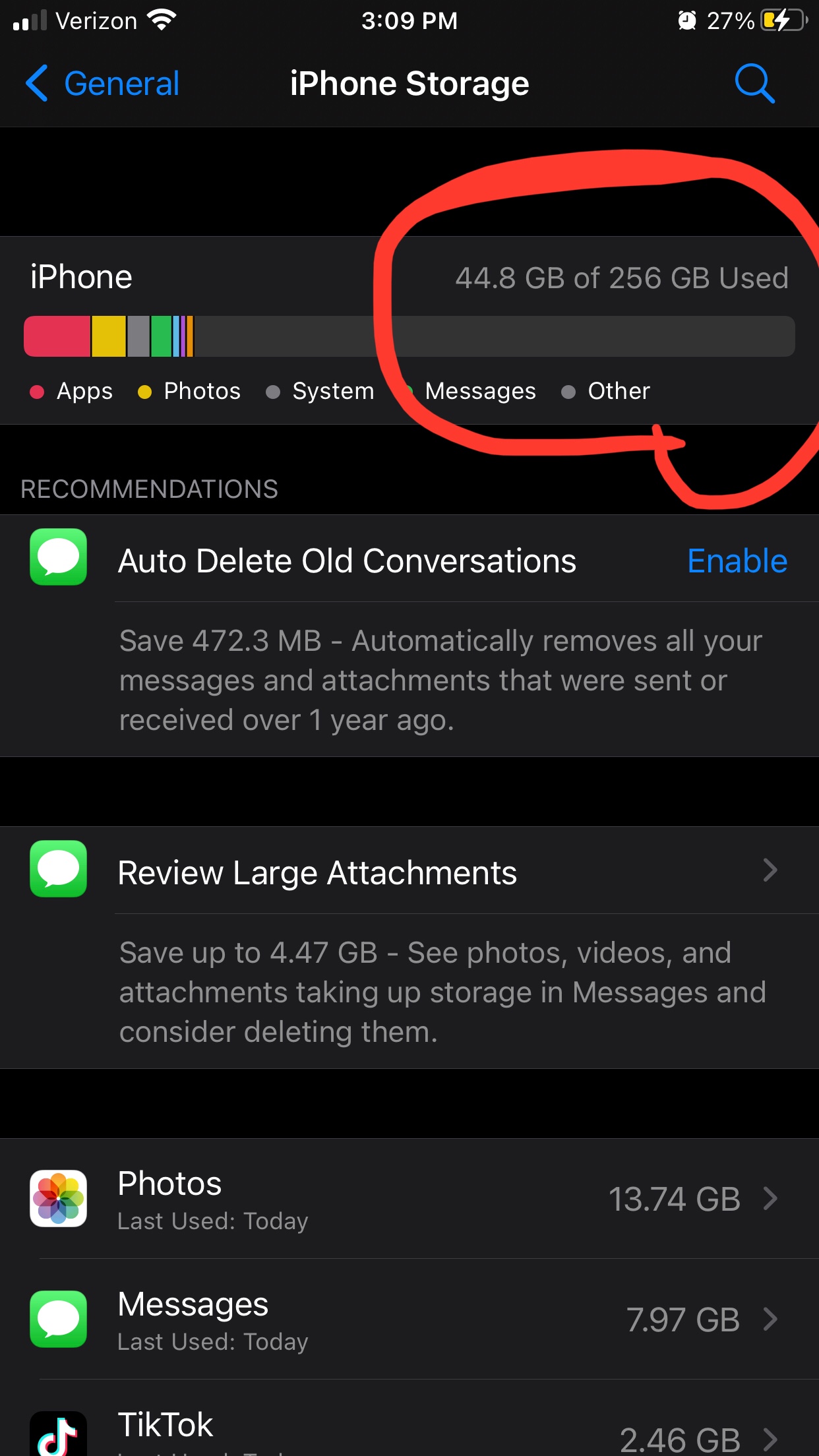The width and height of the screenshot is (819, 1456).
Task: Go back to General settings
Action: (103, 84)
